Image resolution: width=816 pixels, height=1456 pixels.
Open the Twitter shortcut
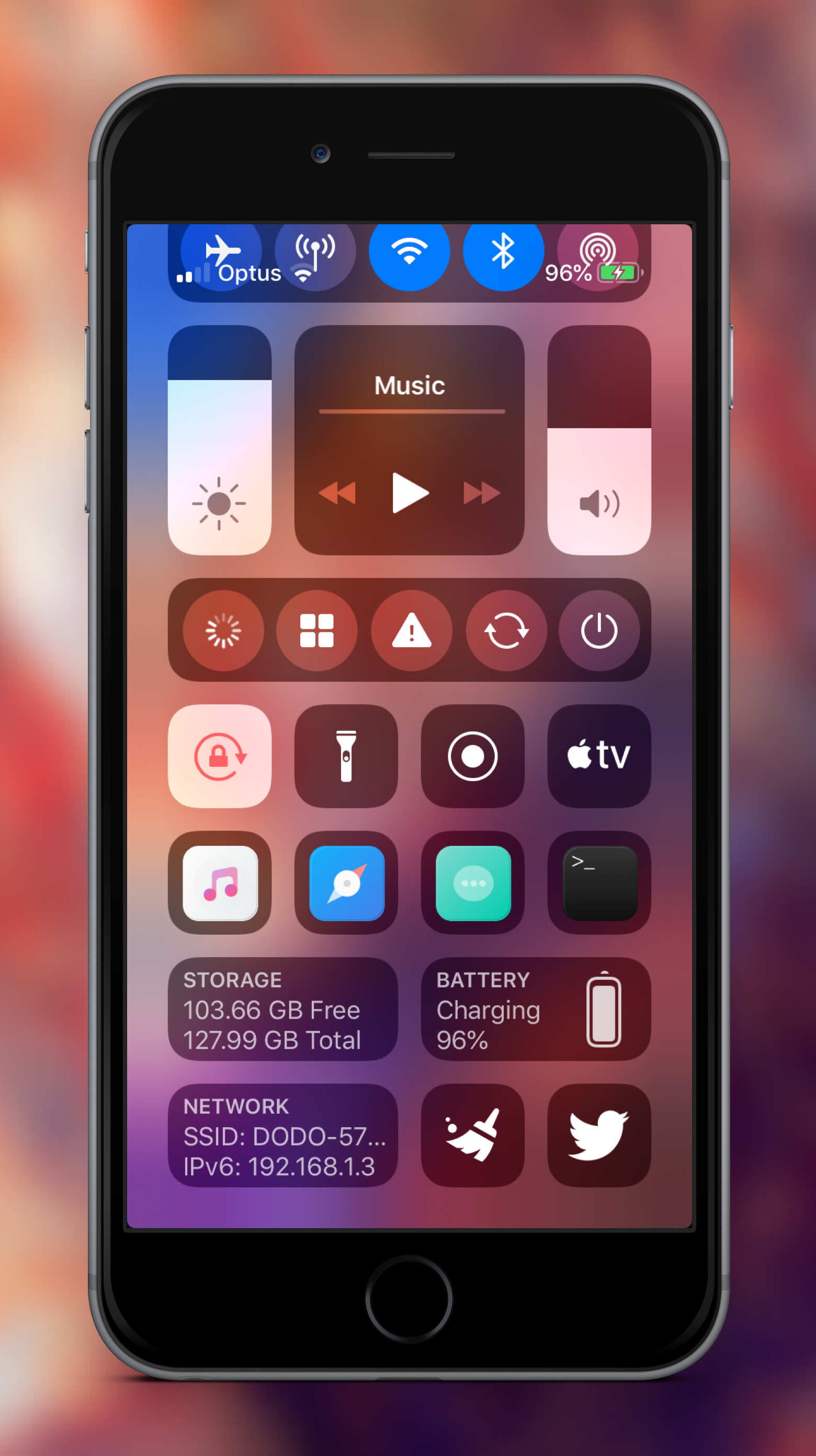tap(599, 1136)
